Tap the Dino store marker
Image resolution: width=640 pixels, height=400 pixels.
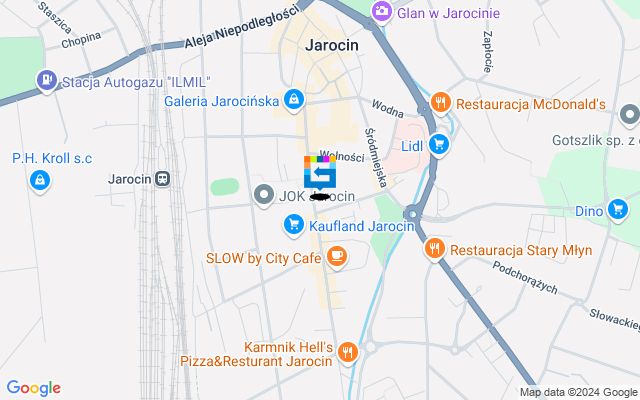click(619, 210)
